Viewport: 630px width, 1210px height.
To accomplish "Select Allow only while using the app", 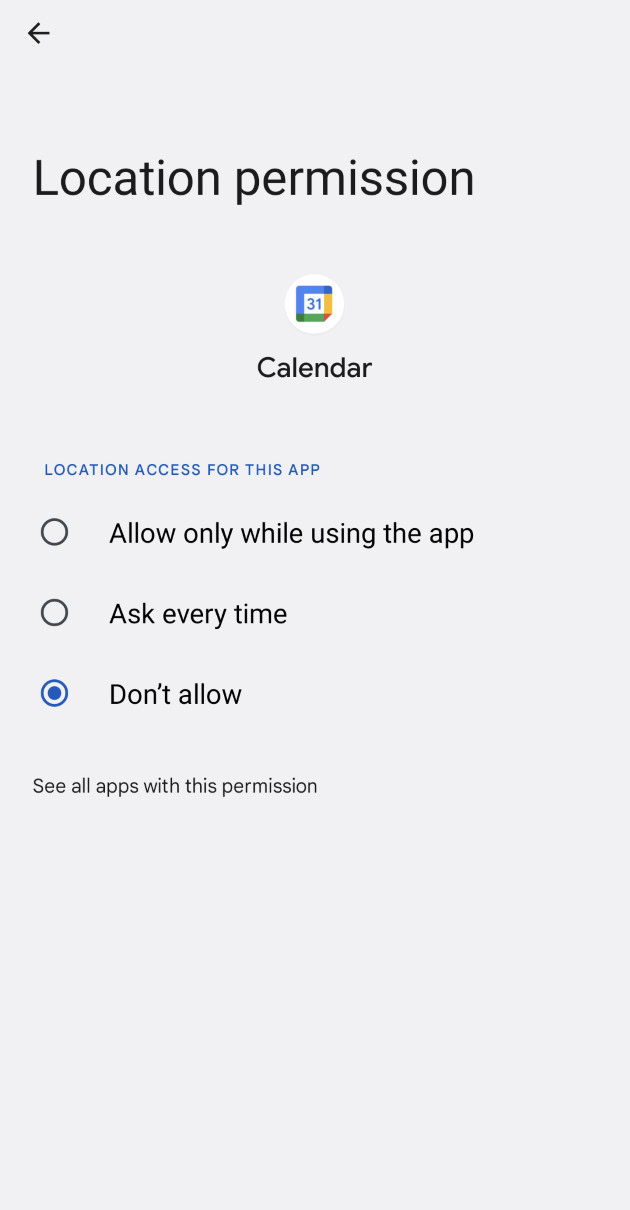I will [x=55, y=532].
